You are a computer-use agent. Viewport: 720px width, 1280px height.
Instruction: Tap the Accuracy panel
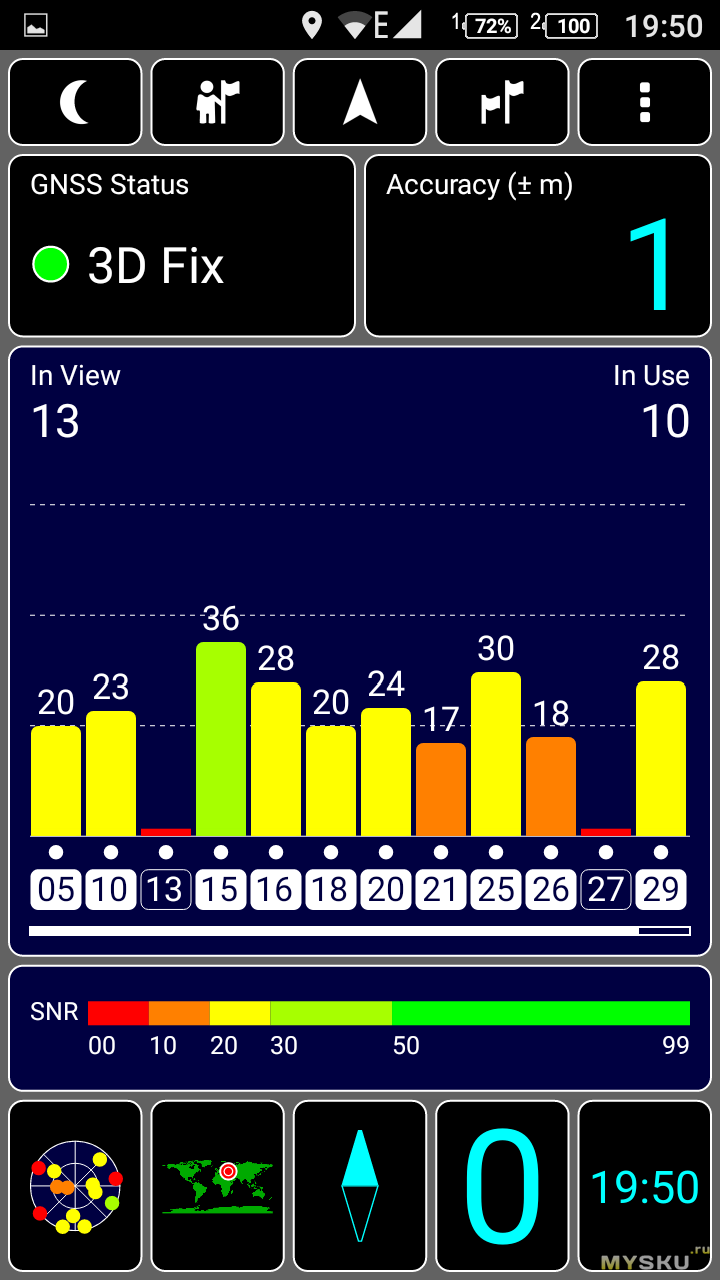(x=538, y=245)
